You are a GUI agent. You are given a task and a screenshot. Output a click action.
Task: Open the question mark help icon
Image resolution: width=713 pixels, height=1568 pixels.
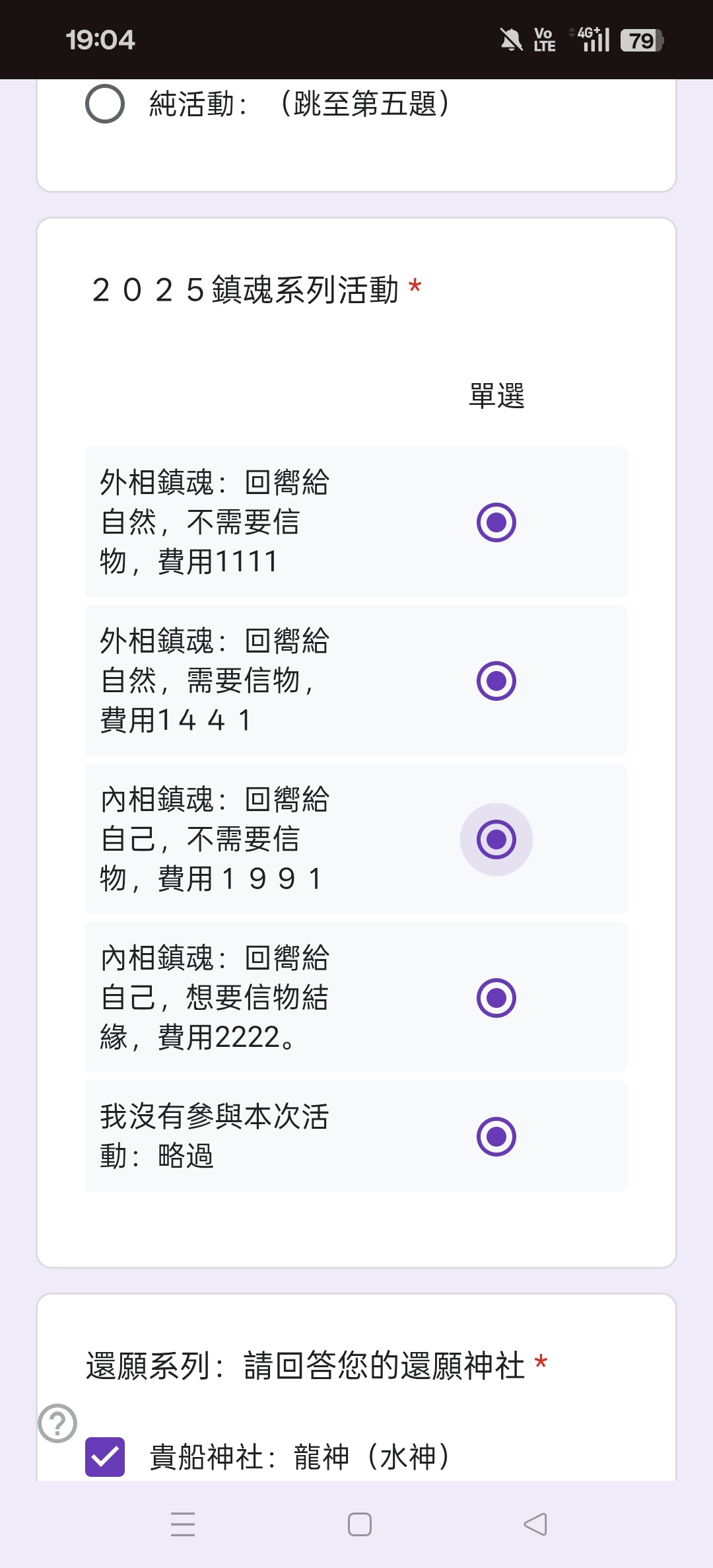pos(57,1423)
